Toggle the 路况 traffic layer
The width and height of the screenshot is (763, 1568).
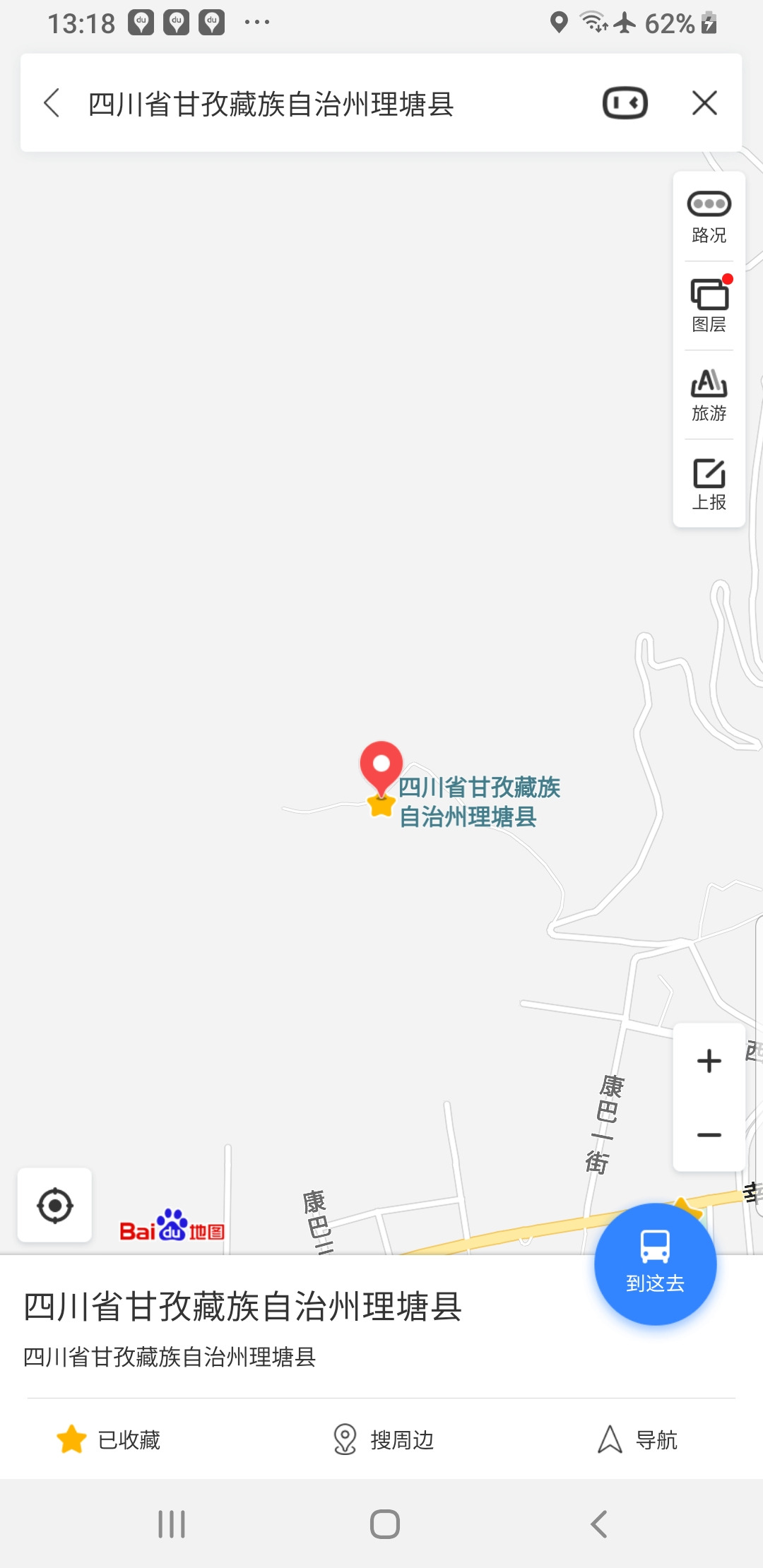(709, 217)
